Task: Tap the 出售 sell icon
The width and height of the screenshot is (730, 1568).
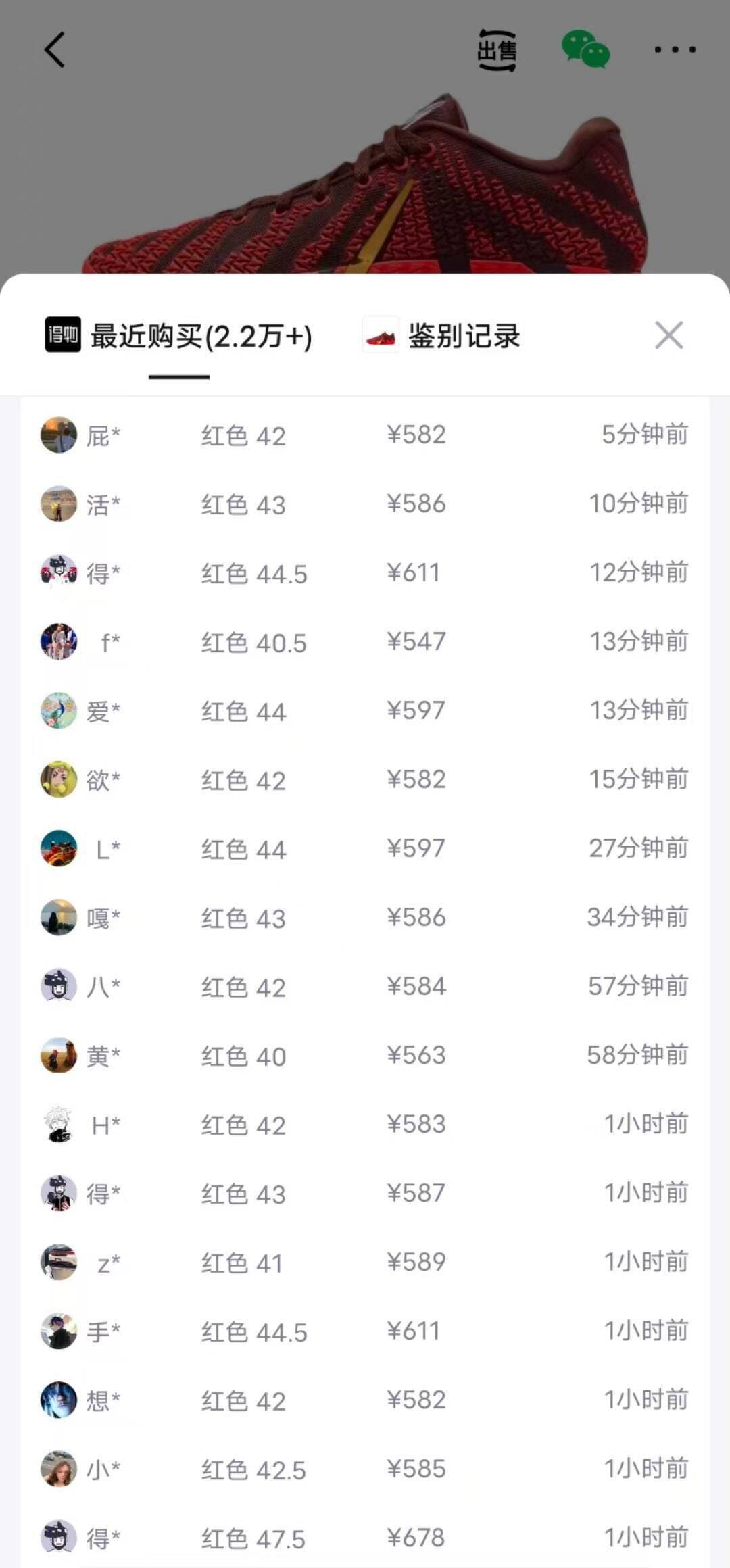Action: point(497,50)
